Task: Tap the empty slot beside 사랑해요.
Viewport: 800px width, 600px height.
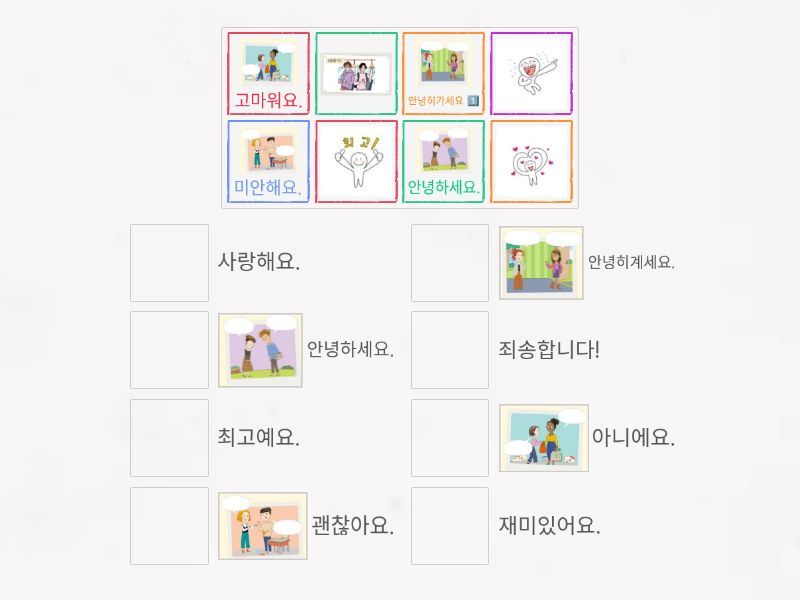Action: click(169, 263)
